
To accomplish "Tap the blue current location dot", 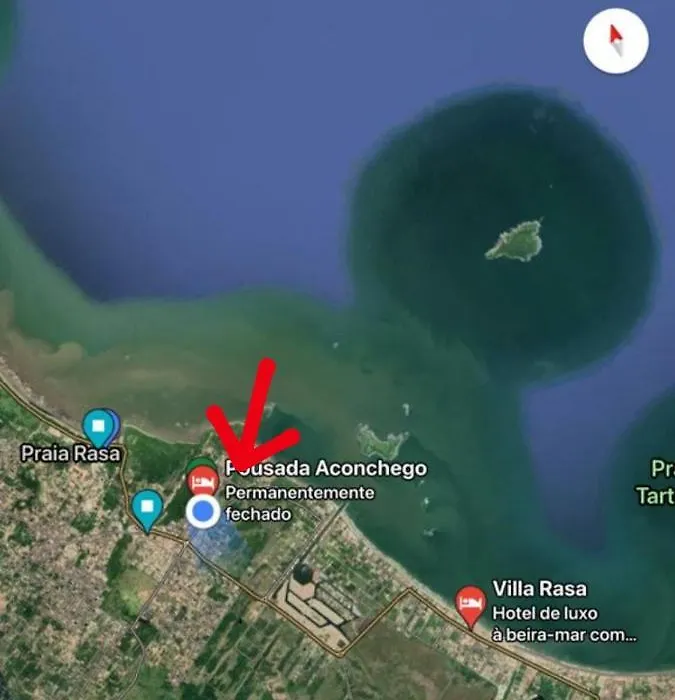I will pyautogui.click(x=203, y=513).
